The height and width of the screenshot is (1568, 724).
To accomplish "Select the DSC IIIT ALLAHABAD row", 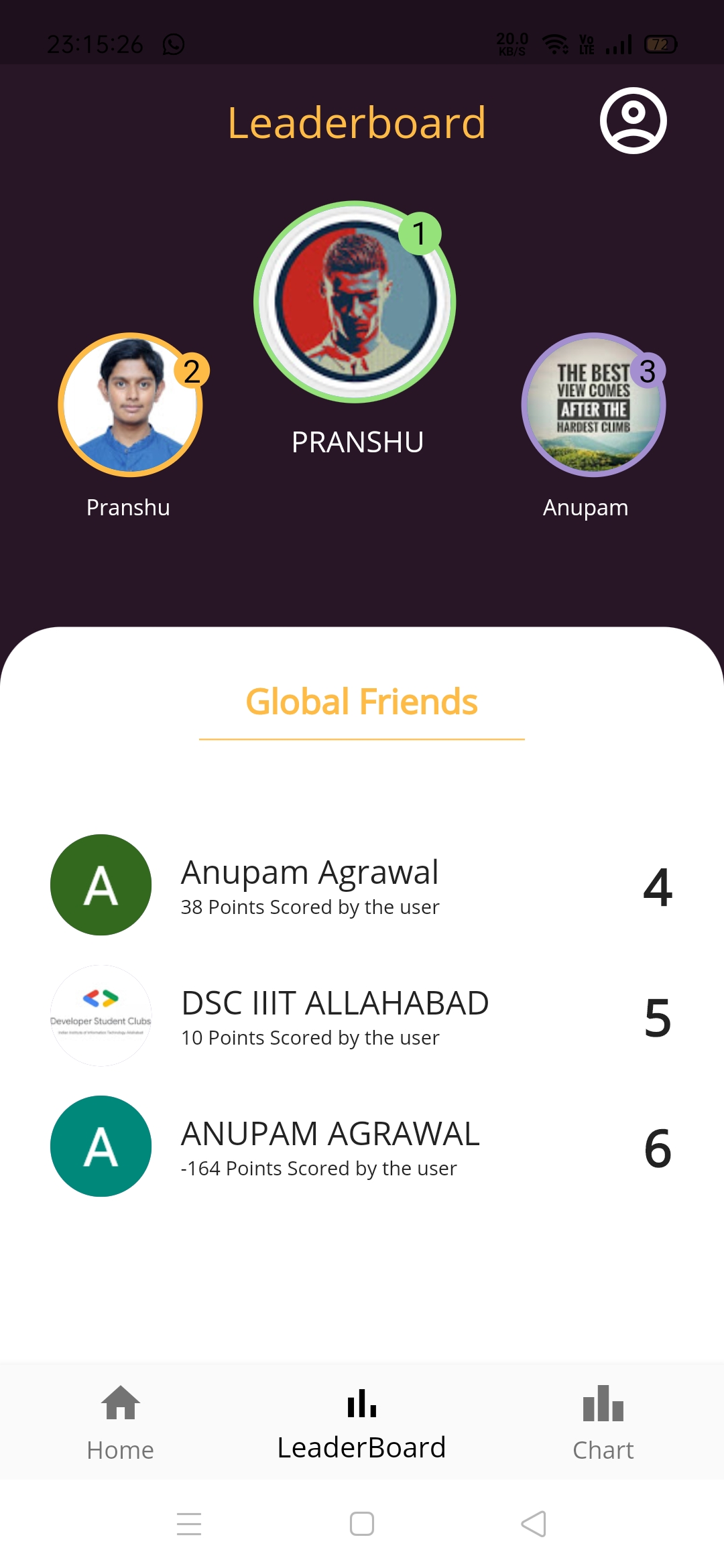I will click(x=362, y=1016).
